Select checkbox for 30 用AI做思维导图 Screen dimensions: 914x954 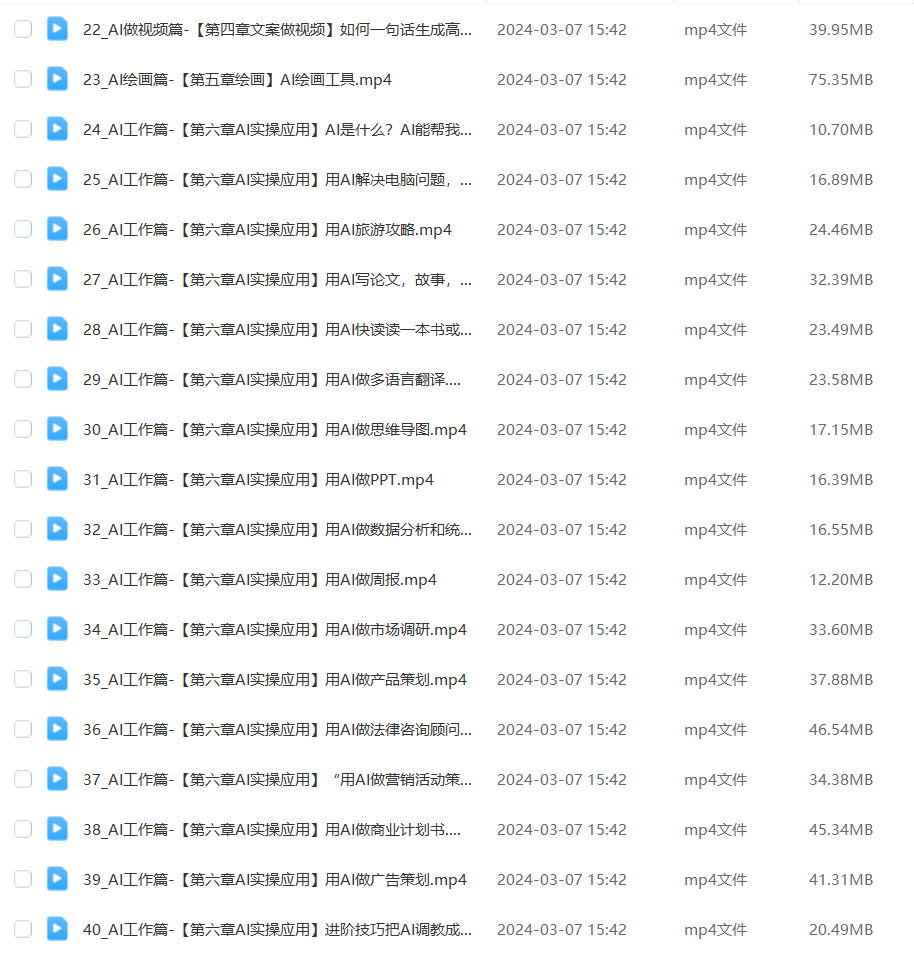23,429
